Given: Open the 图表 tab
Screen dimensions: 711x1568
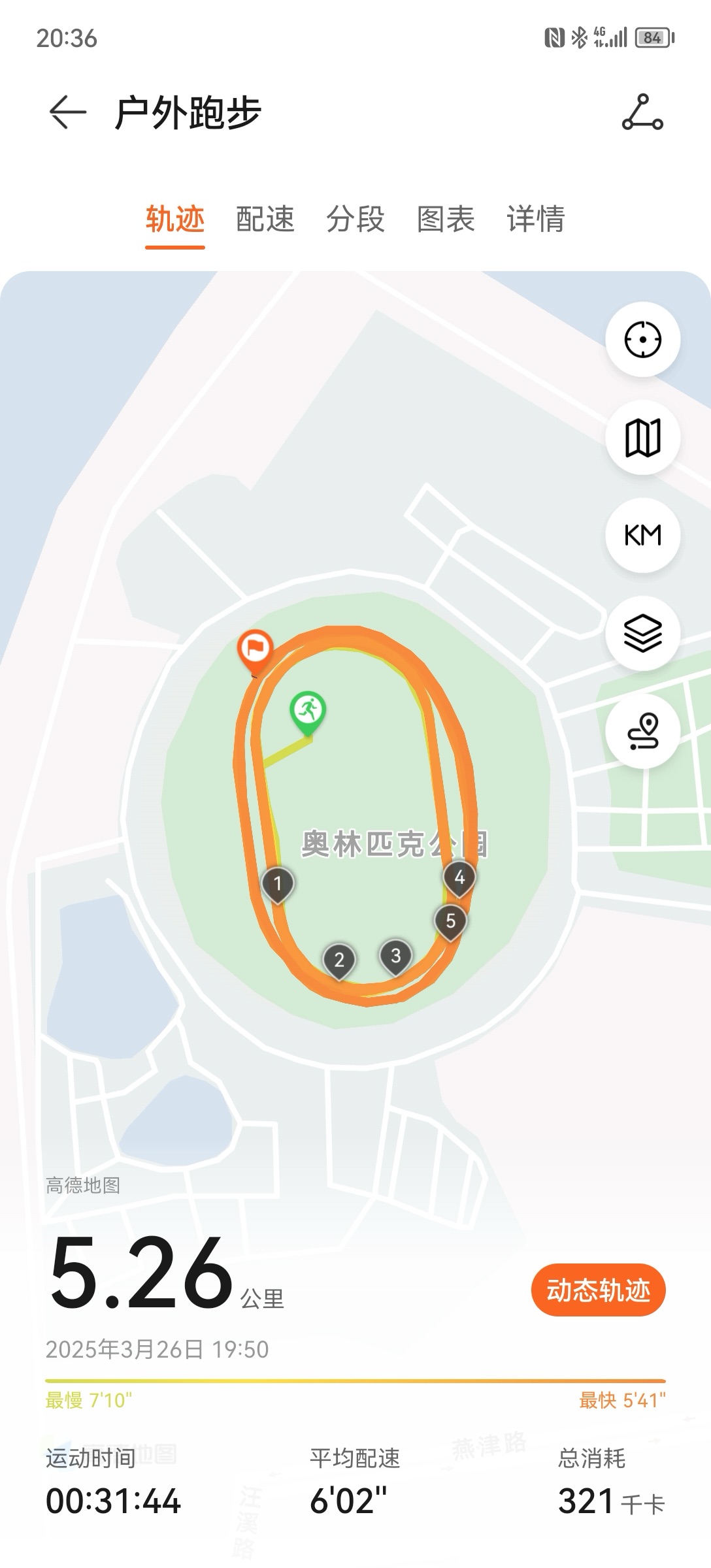Looking at the screenshot, I should (446, 219).
